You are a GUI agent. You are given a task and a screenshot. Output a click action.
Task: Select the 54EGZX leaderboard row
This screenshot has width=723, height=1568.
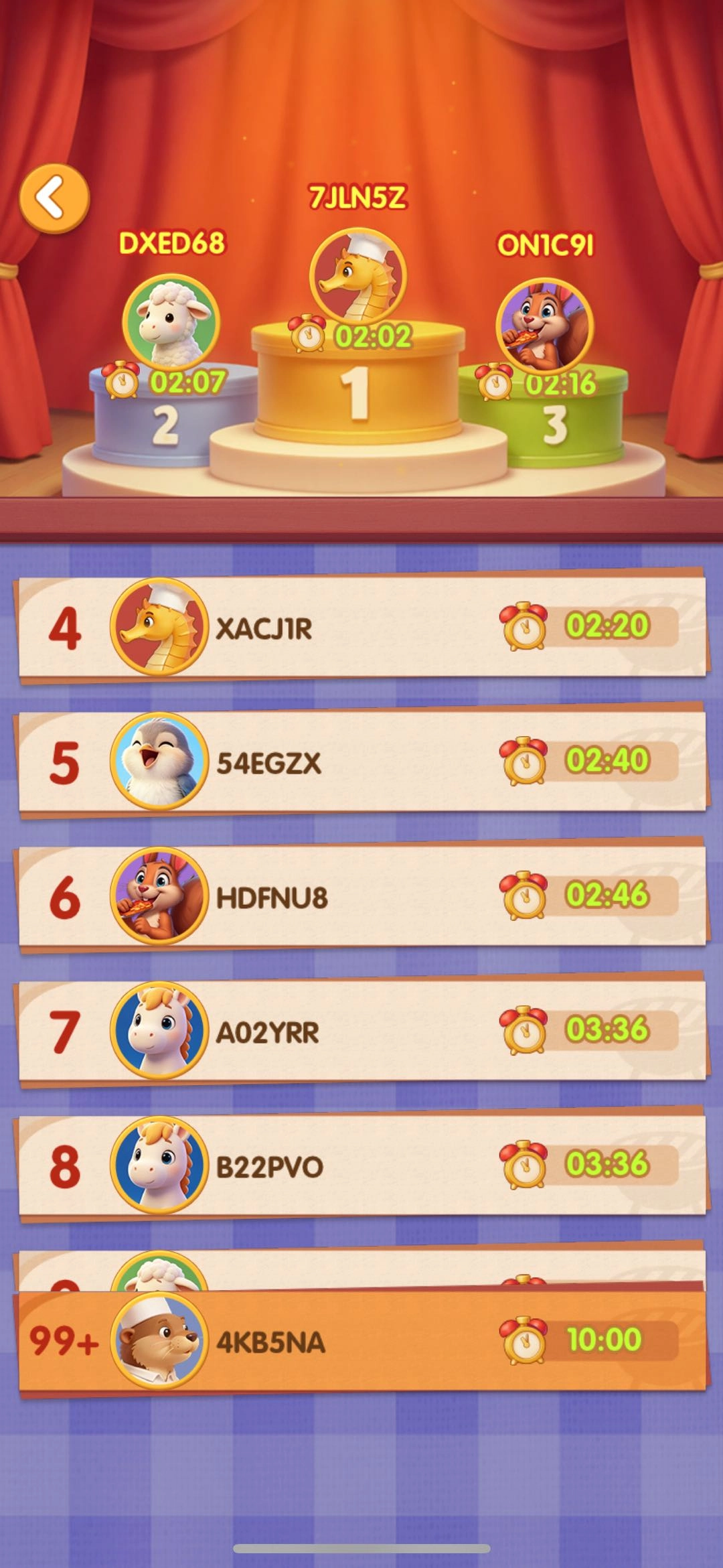tap(361, 762)
